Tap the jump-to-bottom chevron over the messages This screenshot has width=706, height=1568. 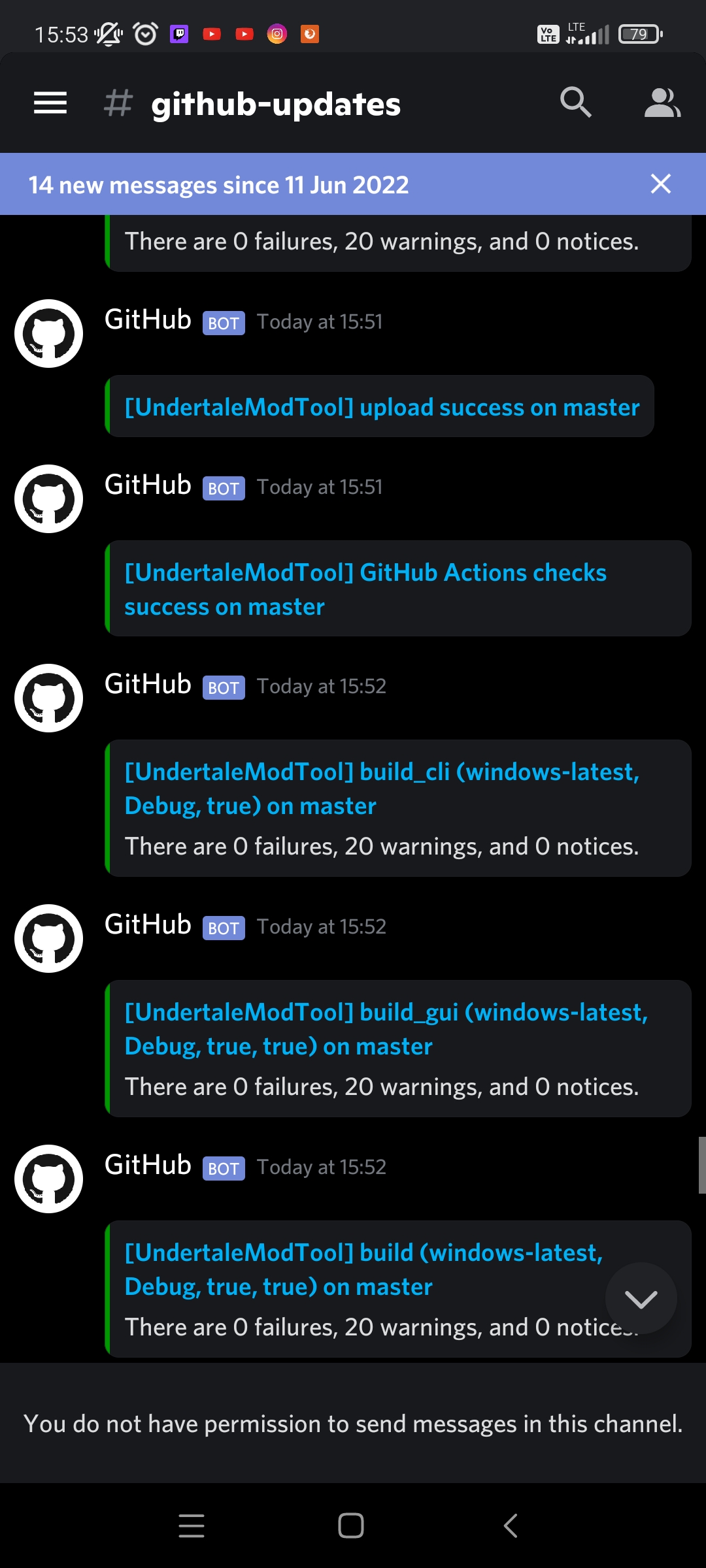(x=642, y=1299)
